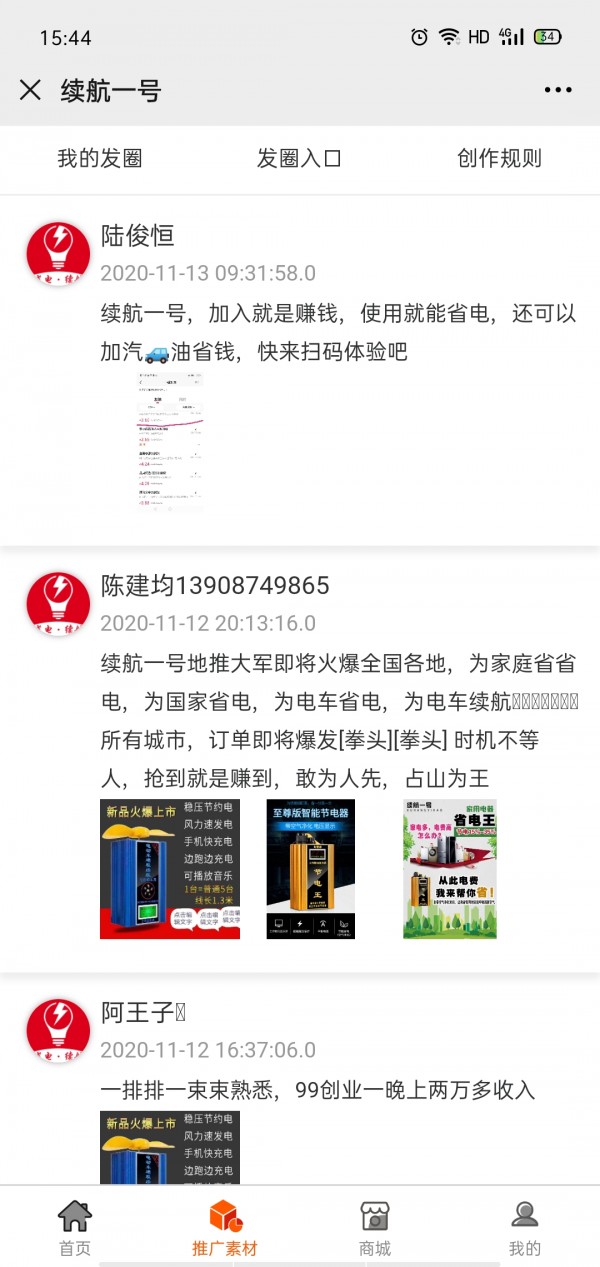Open the image in 阿王子's post

point(170,1147)
